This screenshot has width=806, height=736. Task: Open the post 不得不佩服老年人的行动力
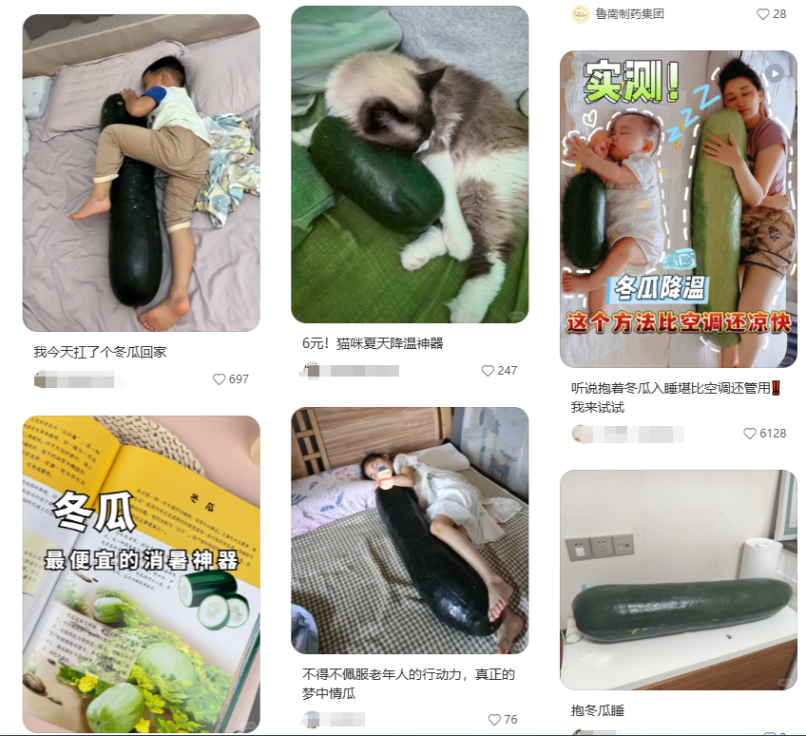pyautogui.click(x=409, y=530)
